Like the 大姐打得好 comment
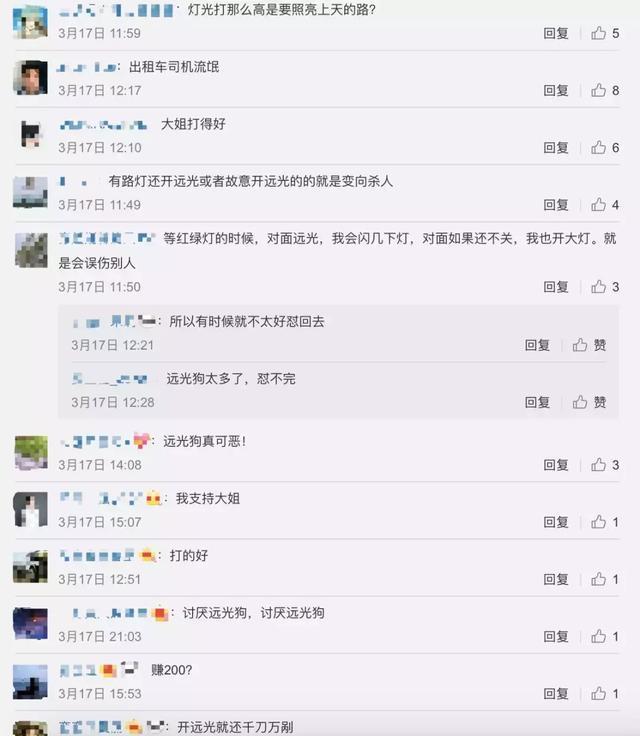The height and width of the screenshot is (736, 640). [x=599, y=147]
